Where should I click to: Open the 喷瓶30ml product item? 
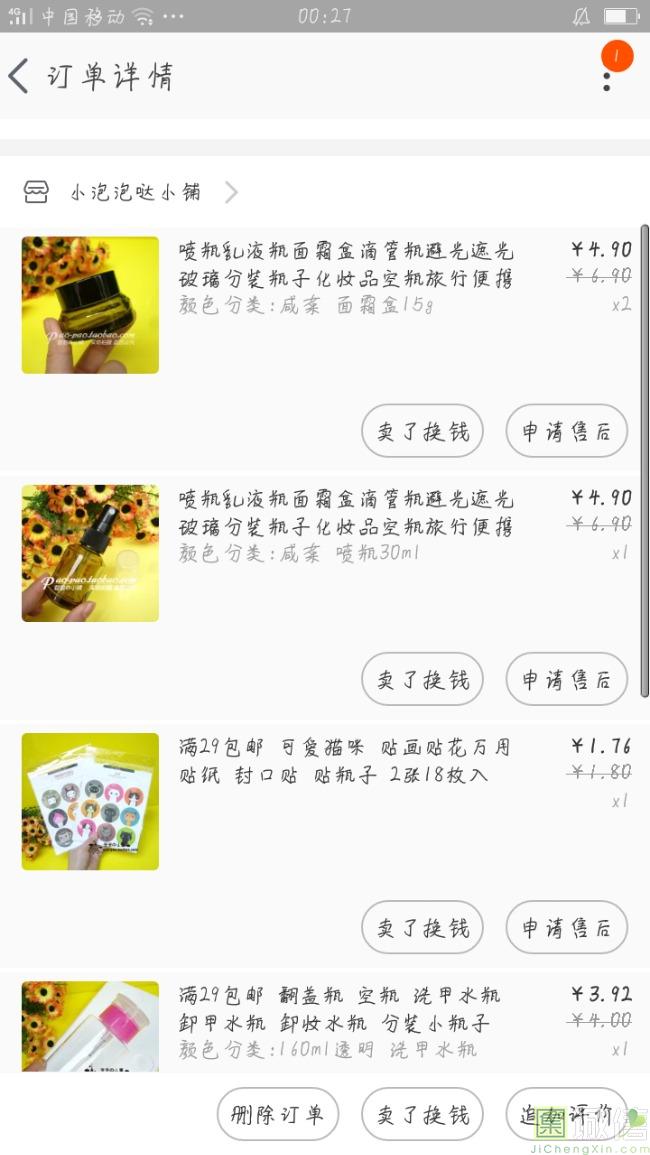click(x=345, y=525)
